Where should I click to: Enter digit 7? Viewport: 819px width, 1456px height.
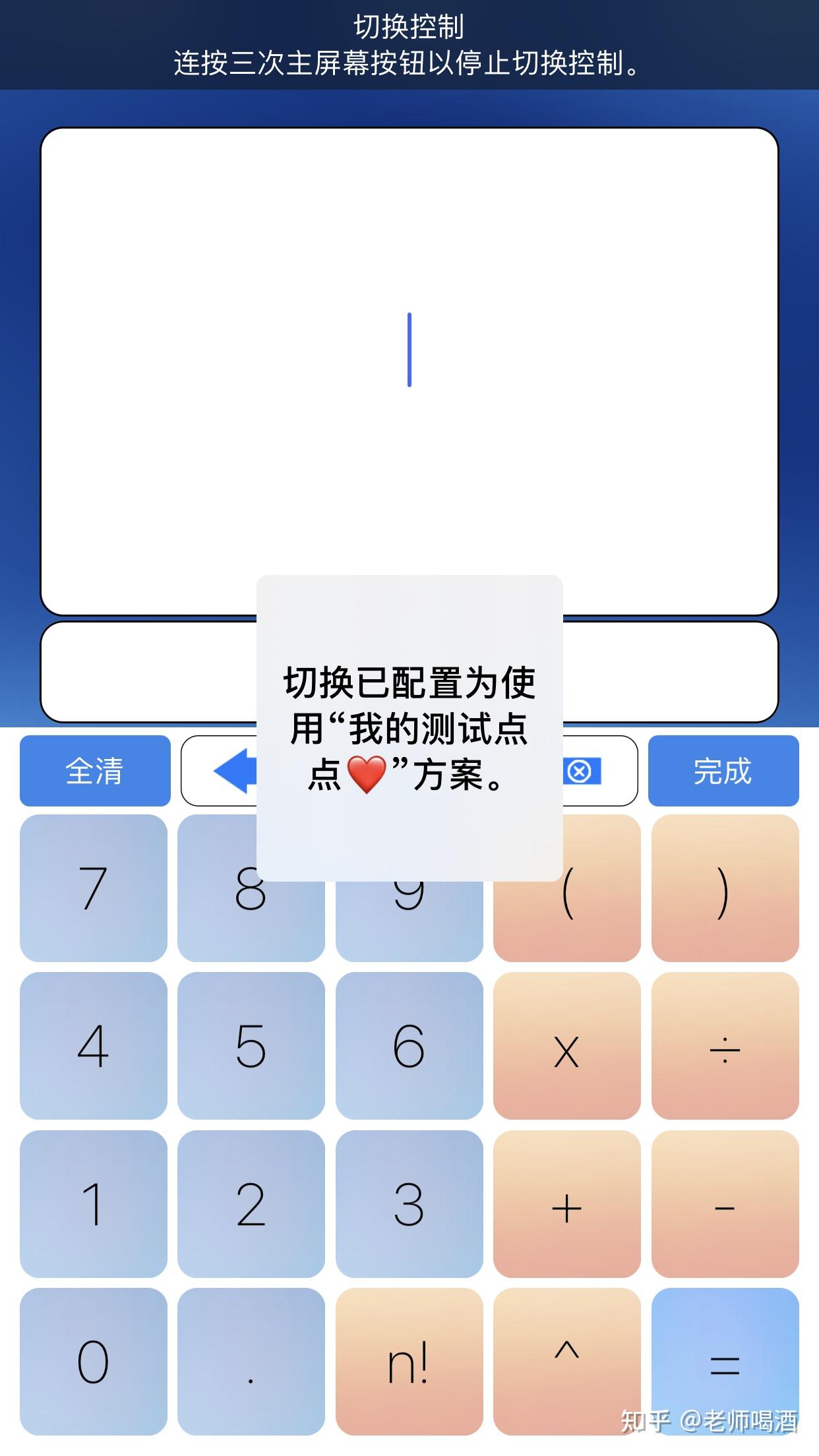tap(93, 888)
